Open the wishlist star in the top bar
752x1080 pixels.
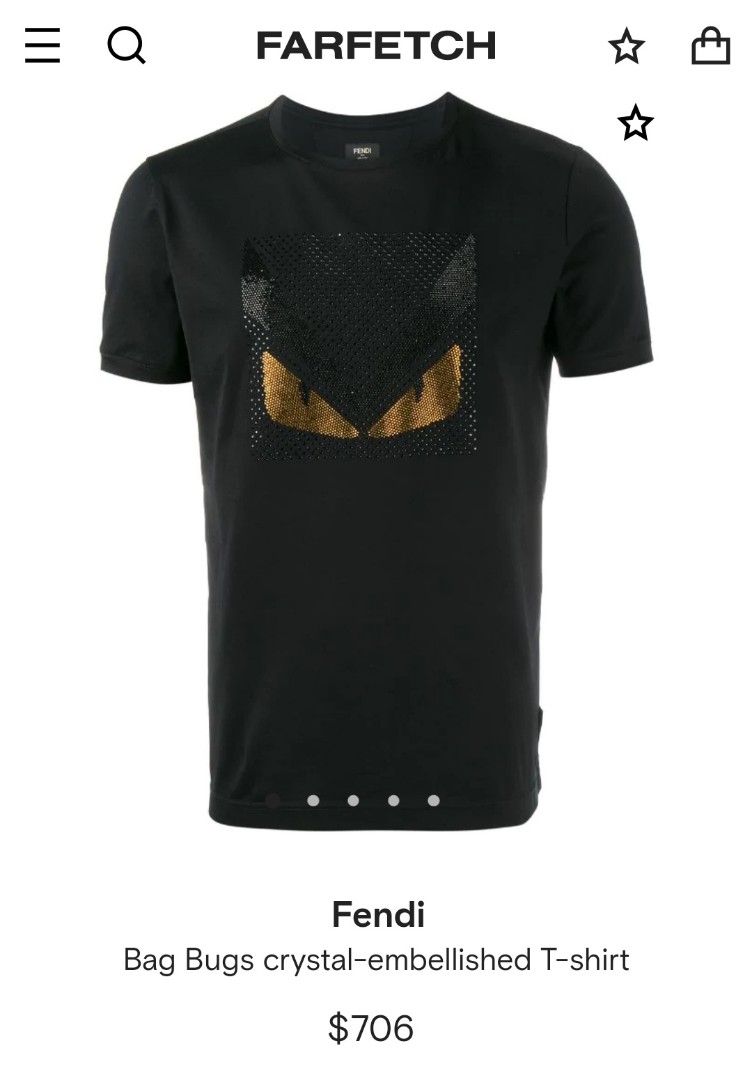627,46
